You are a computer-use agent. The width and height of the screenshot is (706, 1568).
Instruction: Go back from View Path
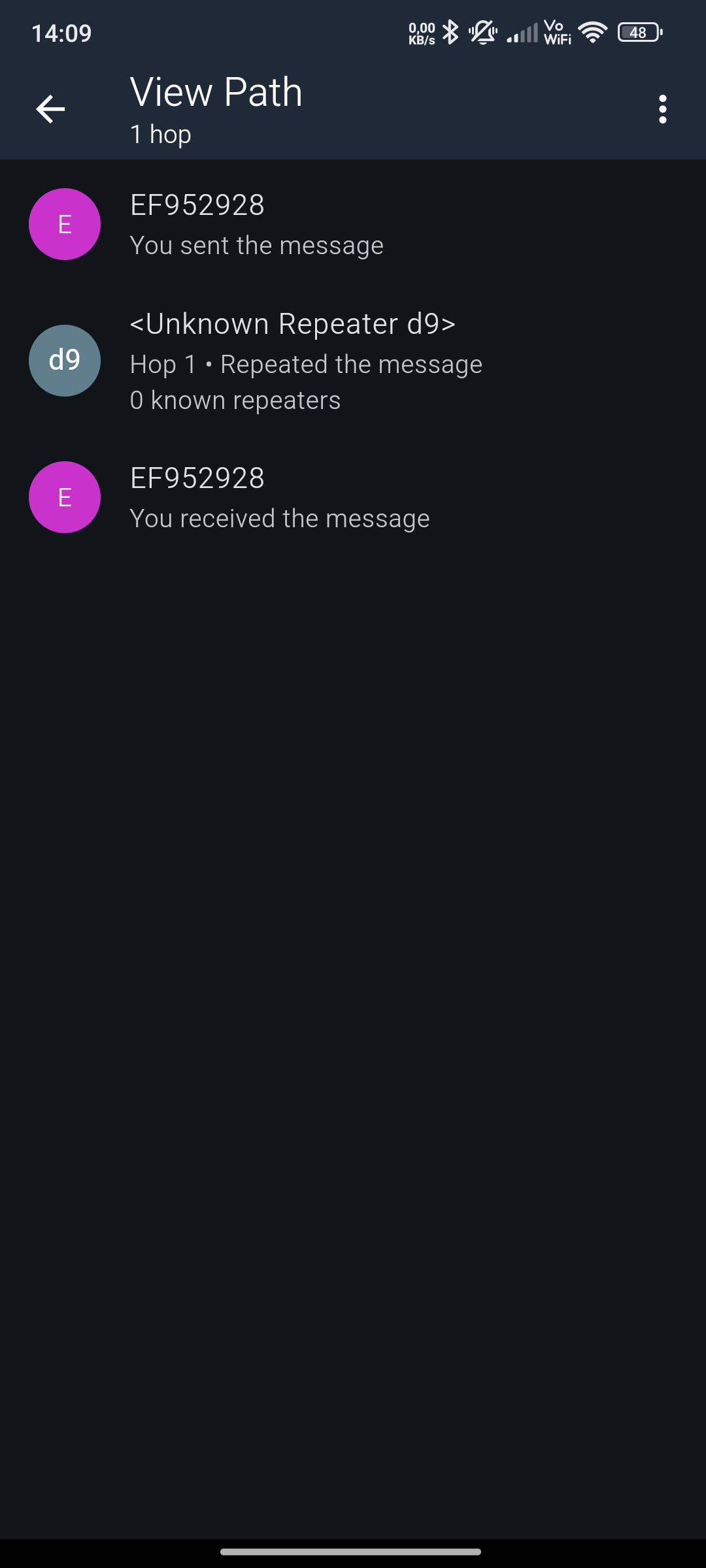click(x=50, y=109)
